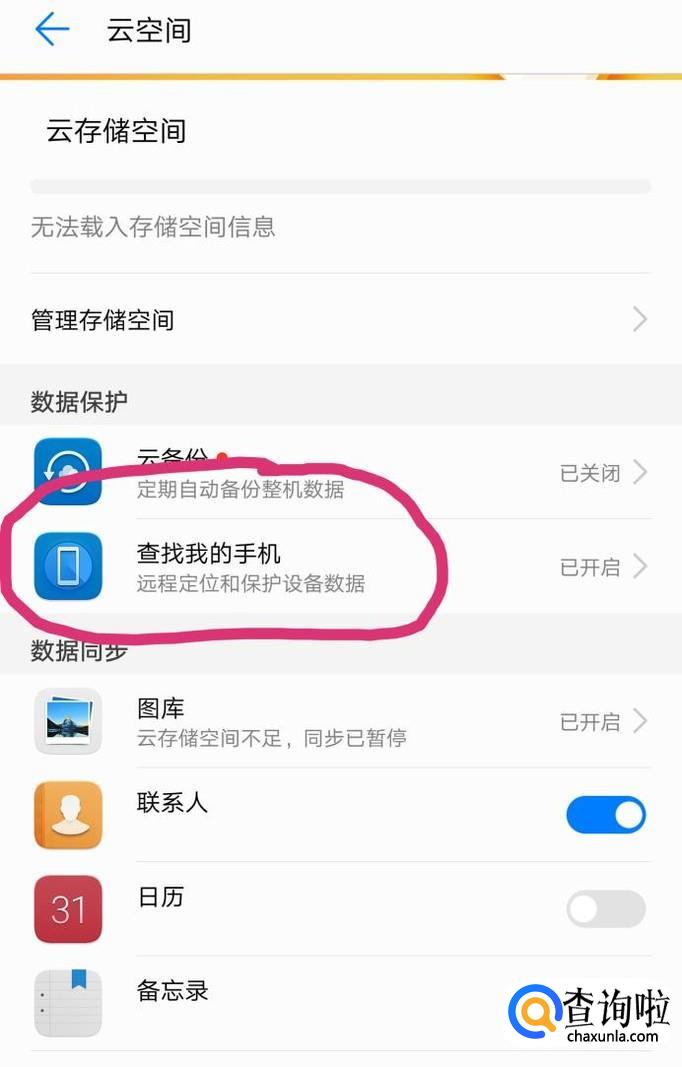Open 云备份 option
The width and height of the screenshot is (682, 1067).
[x=340, y=472]
